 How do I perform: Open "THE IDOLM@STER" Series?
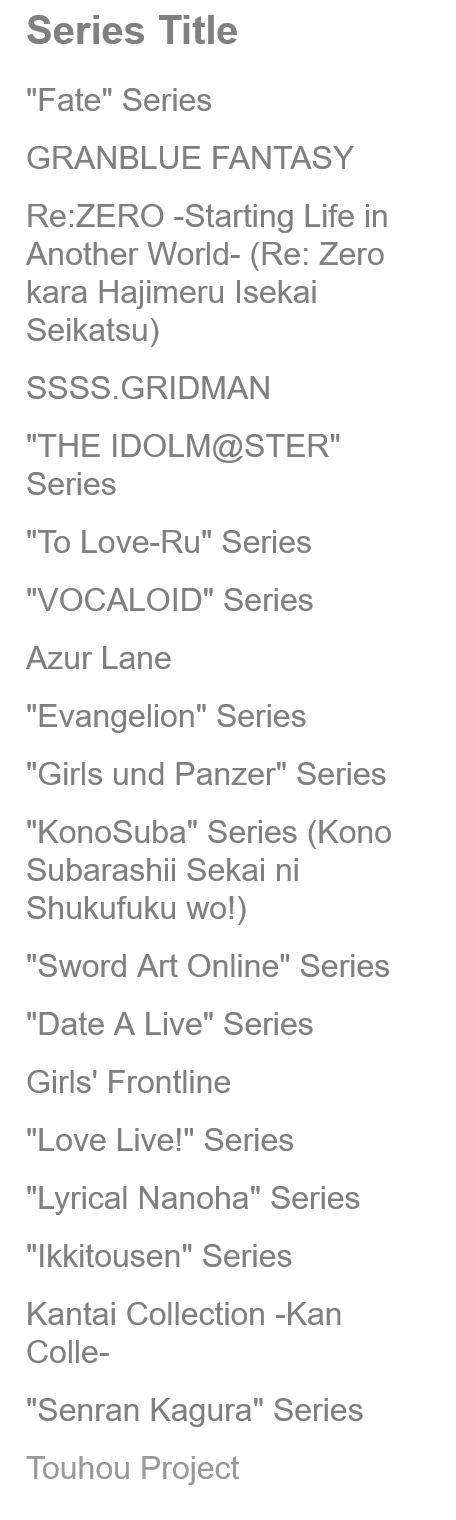coord(184,466)
